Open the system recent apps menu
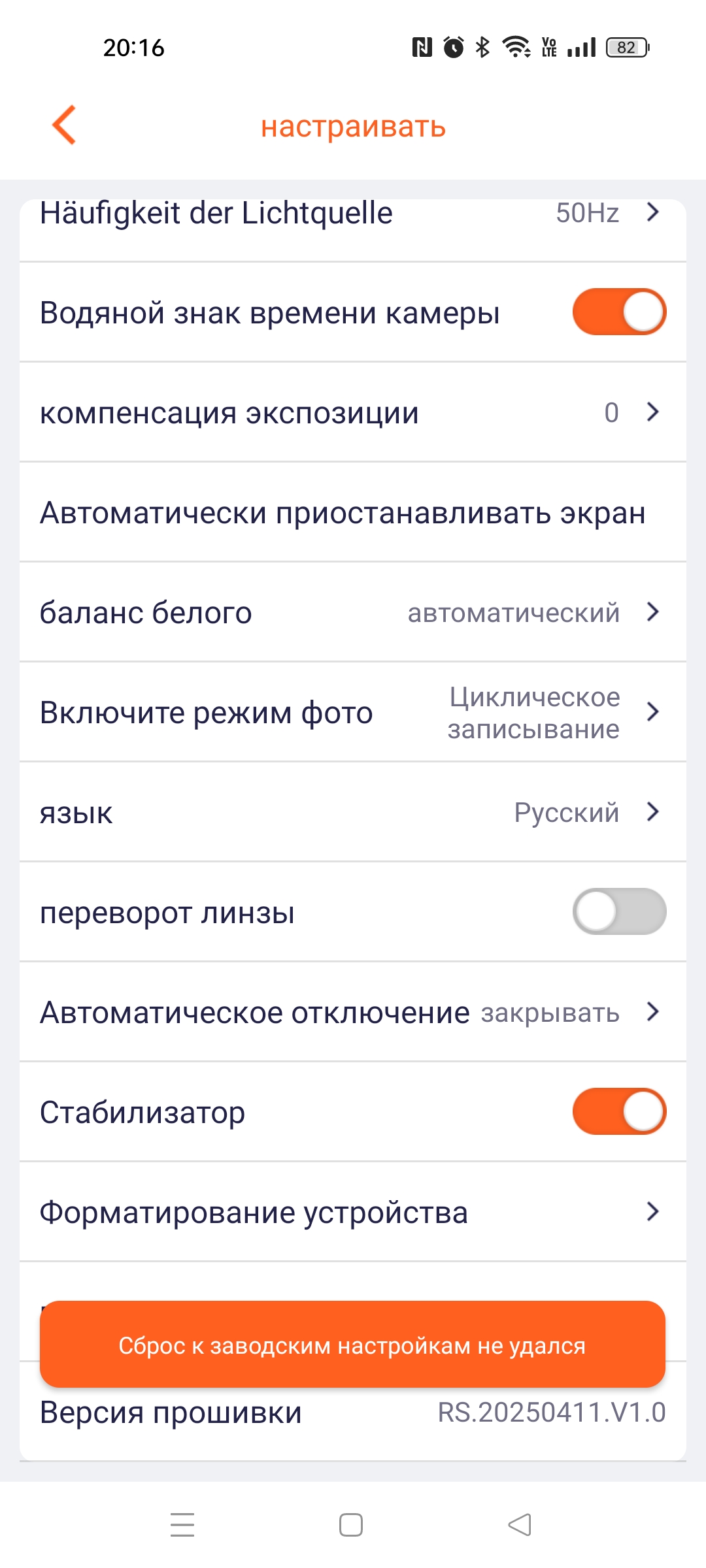The height and width of the screenshot is (1568, 706). point(182,1525)
